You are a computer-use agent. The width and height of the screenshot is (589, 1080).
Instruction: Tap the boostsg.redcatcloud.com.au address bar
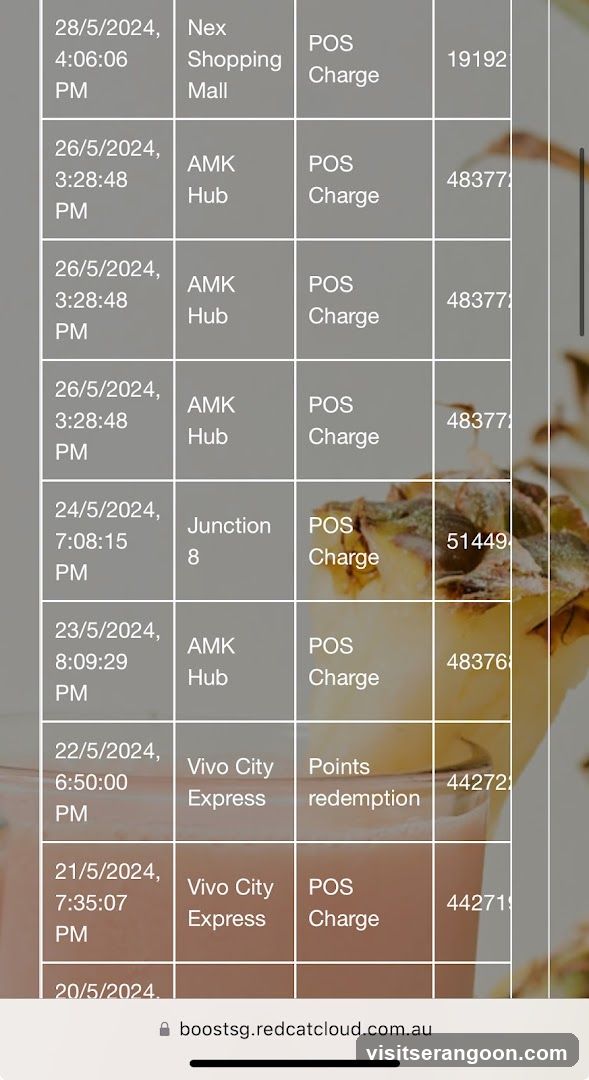pos(296,1029)
